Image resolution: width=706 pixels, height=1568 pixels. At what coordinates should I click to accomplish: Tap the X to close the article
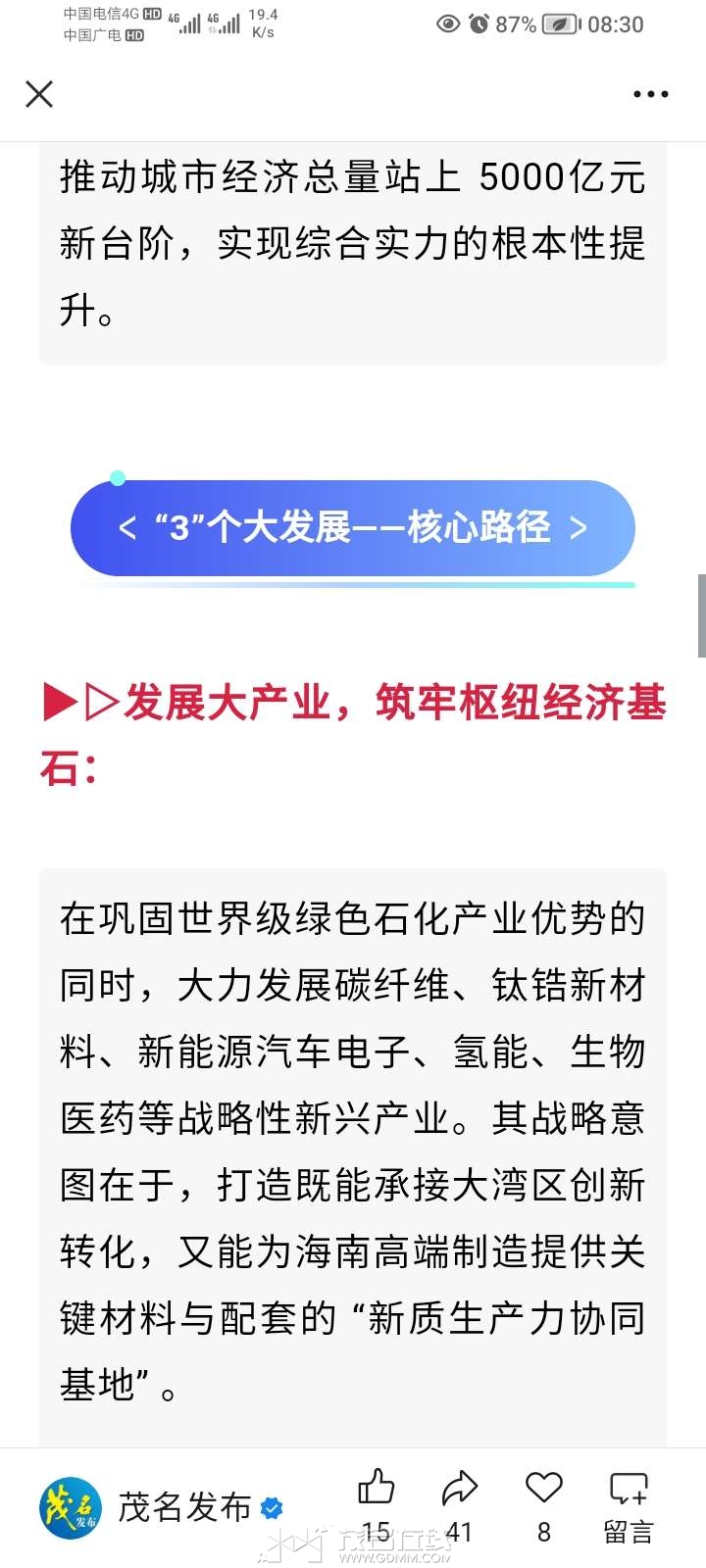tap(39, 93)
